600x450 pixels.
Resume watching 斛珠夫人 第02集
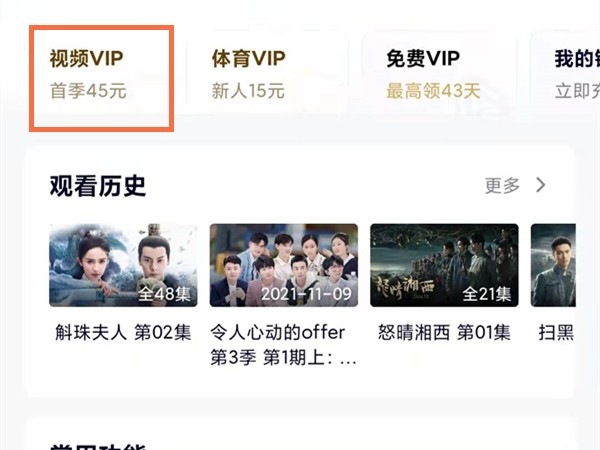pos(122,265)
